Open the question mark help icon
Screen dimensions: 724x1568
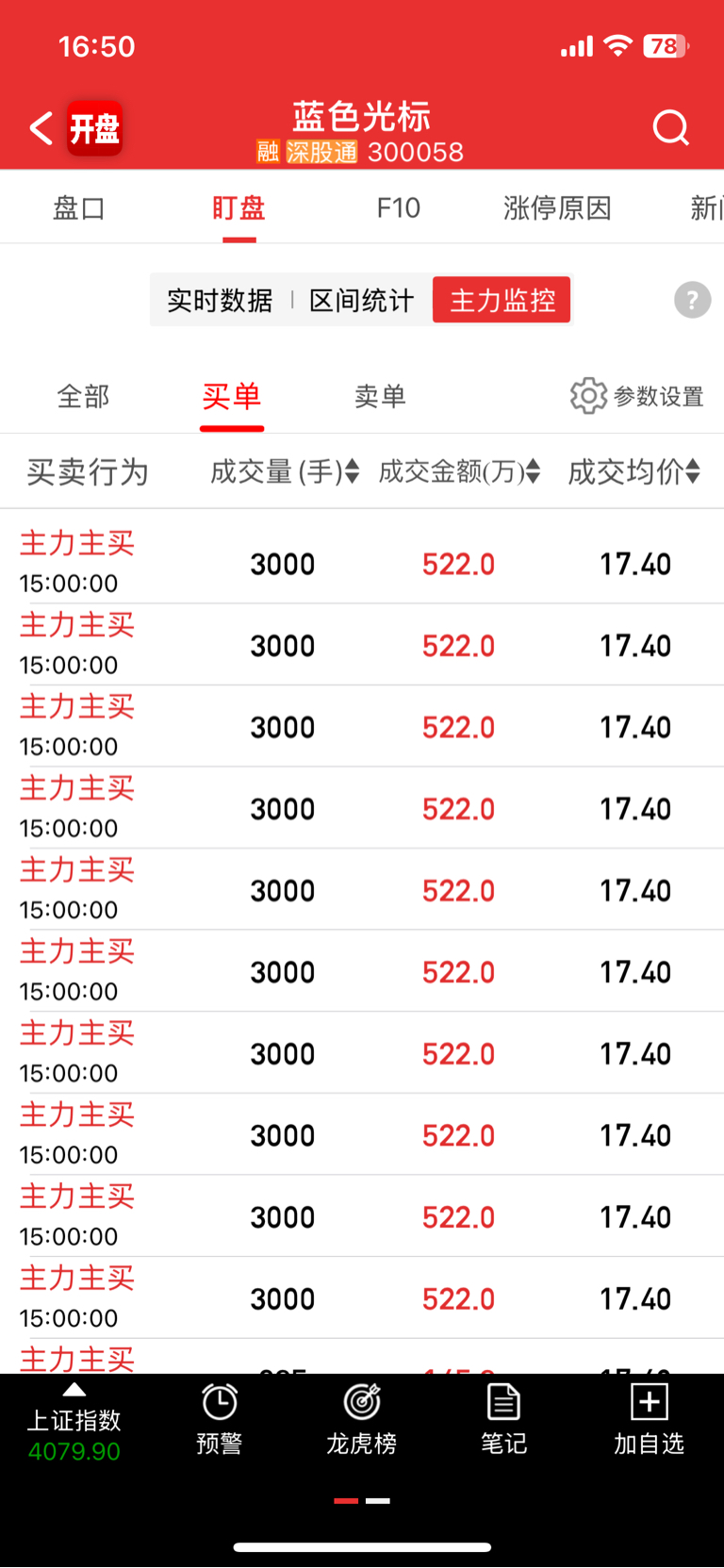tap(692, 300)
